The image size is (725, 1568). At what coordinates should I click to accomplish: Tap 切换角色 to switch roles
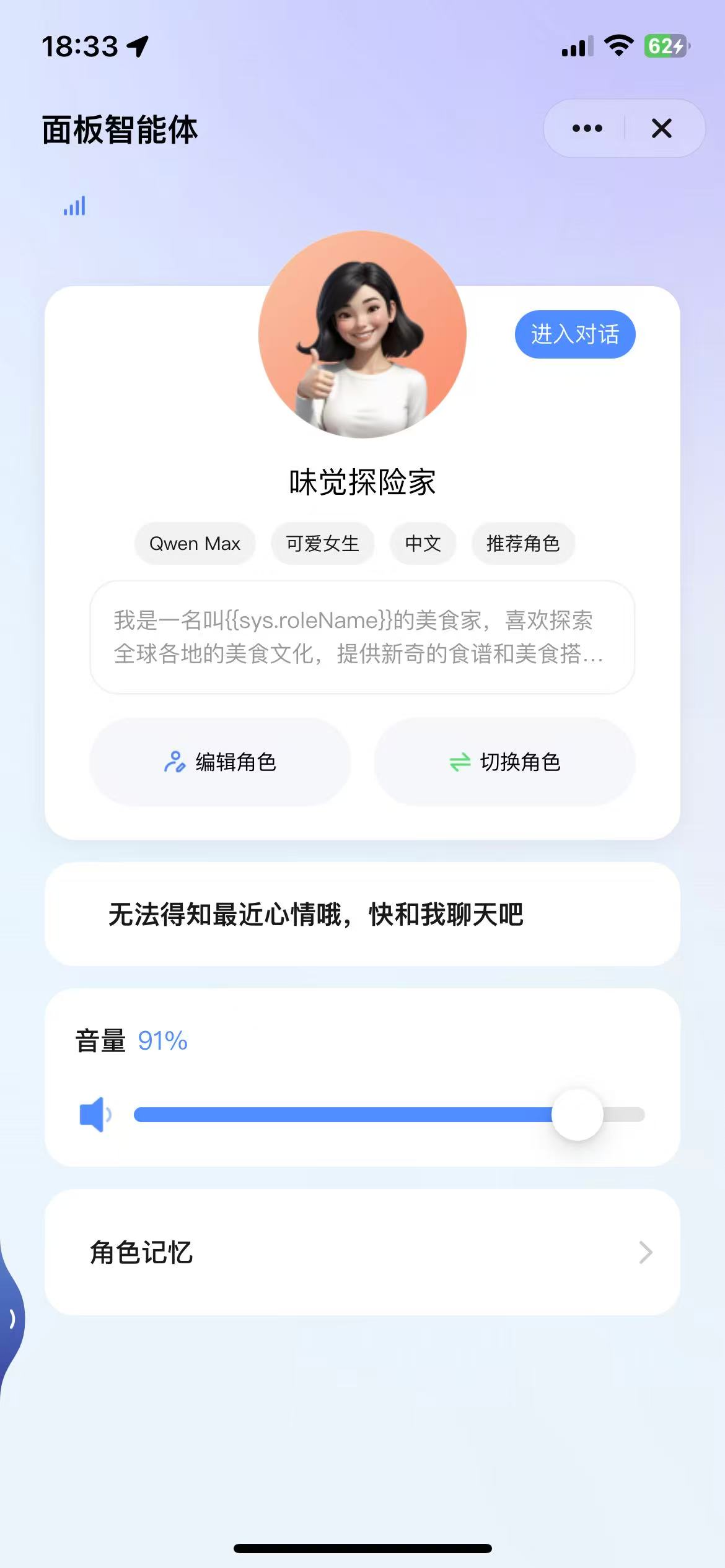pyautogui.click(x=504, y=762)
